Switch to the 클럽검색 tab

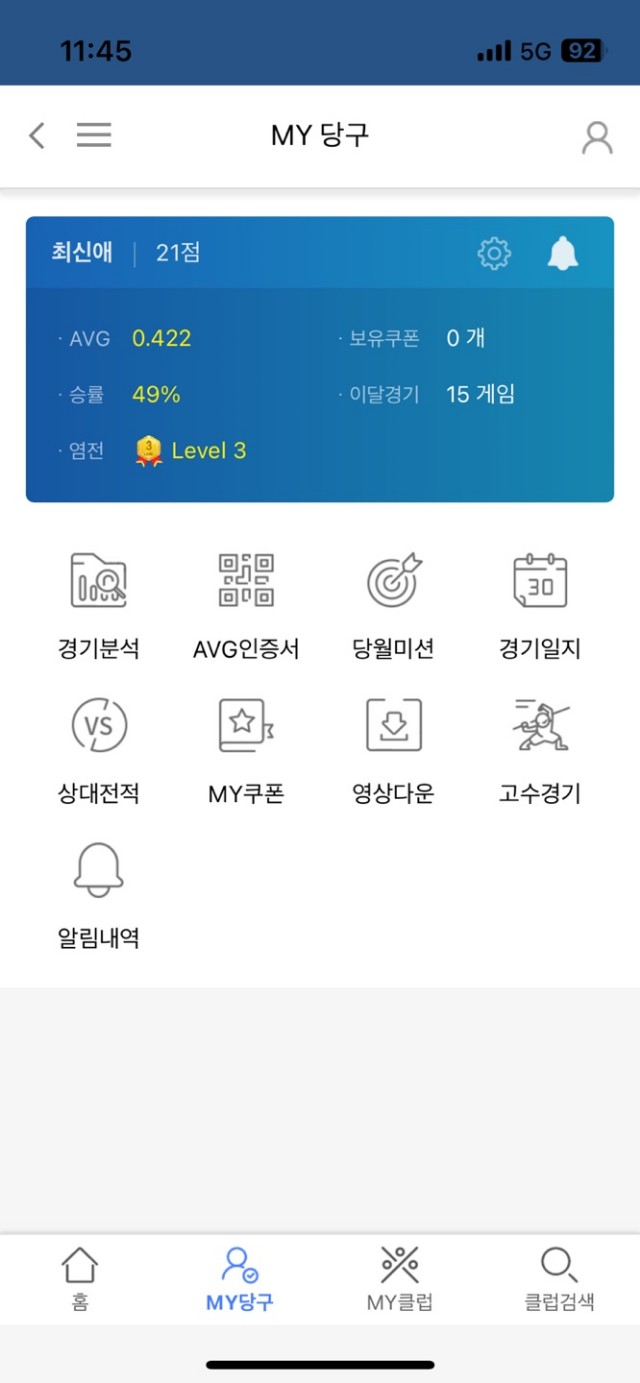[x=560, y=1278]
